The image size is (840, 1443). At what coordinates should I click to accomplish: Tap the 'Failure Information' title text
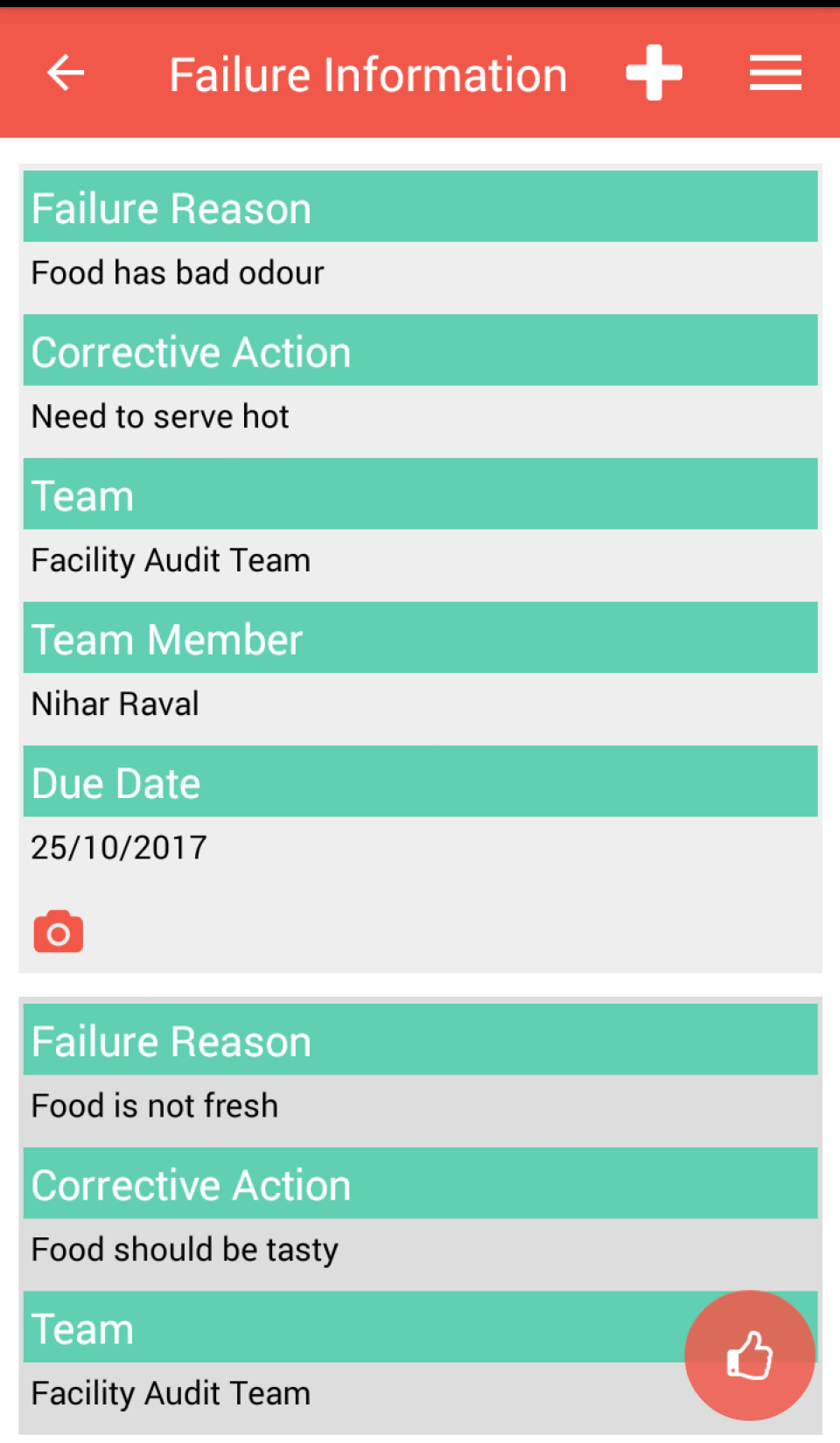367,74
